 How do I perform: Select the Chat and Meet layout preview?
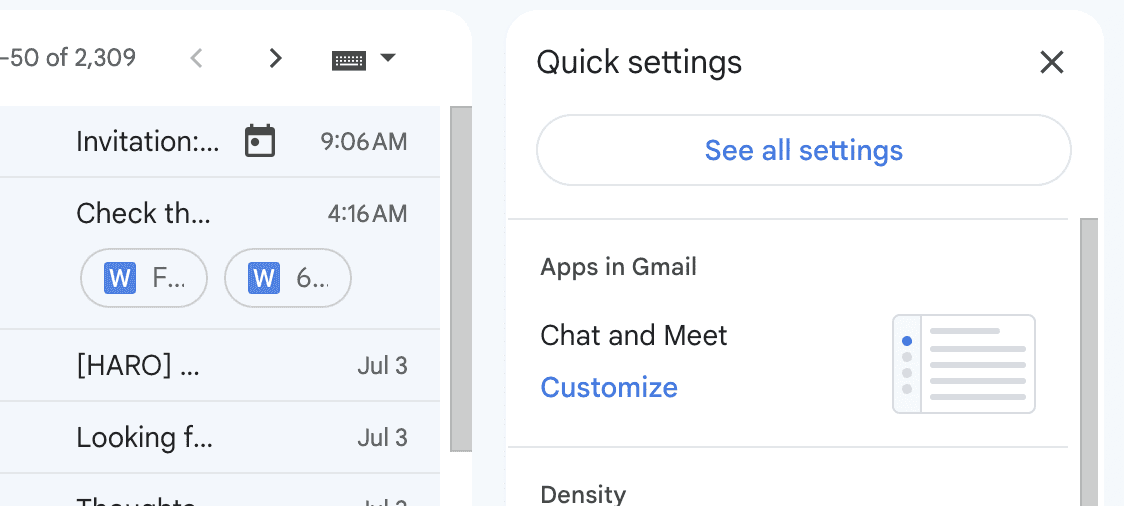963,364
